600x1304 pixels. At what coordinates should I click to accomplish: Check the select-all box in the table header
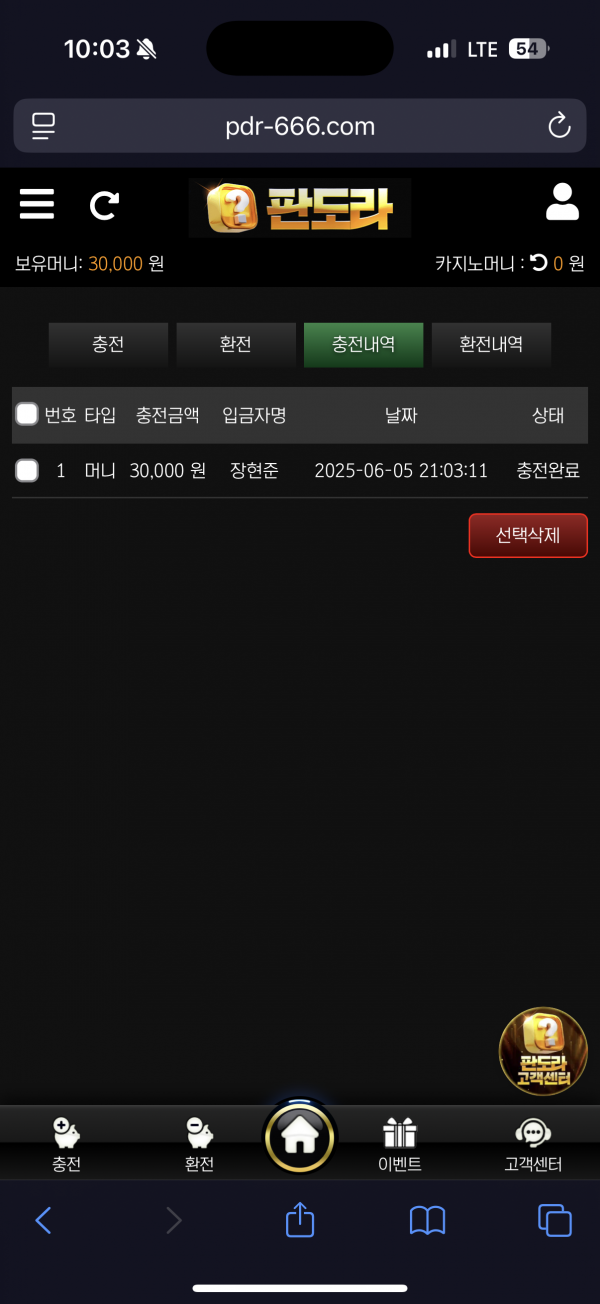[x=27, y=415]
